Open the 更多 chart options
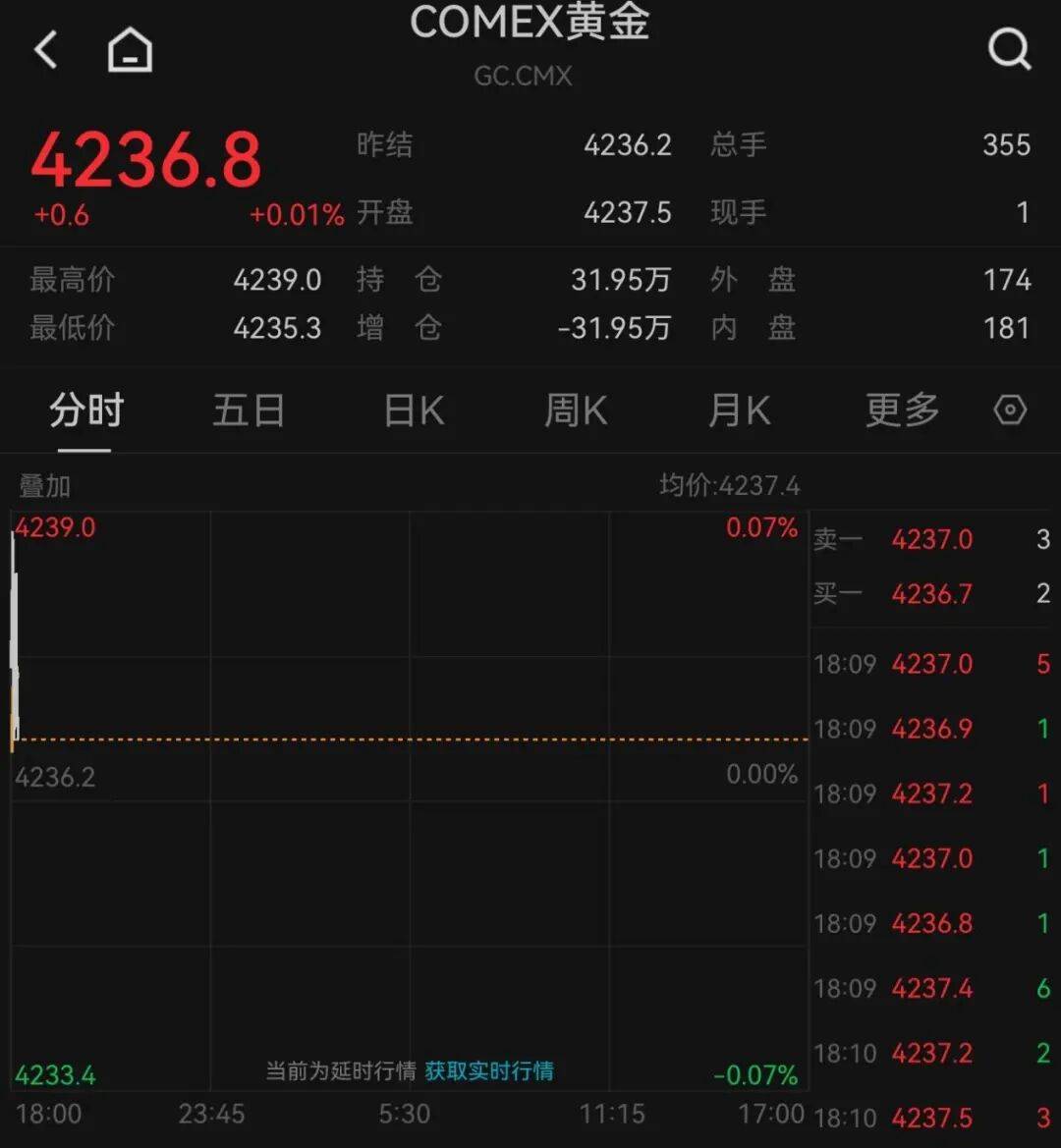 (x=902, y=410)
